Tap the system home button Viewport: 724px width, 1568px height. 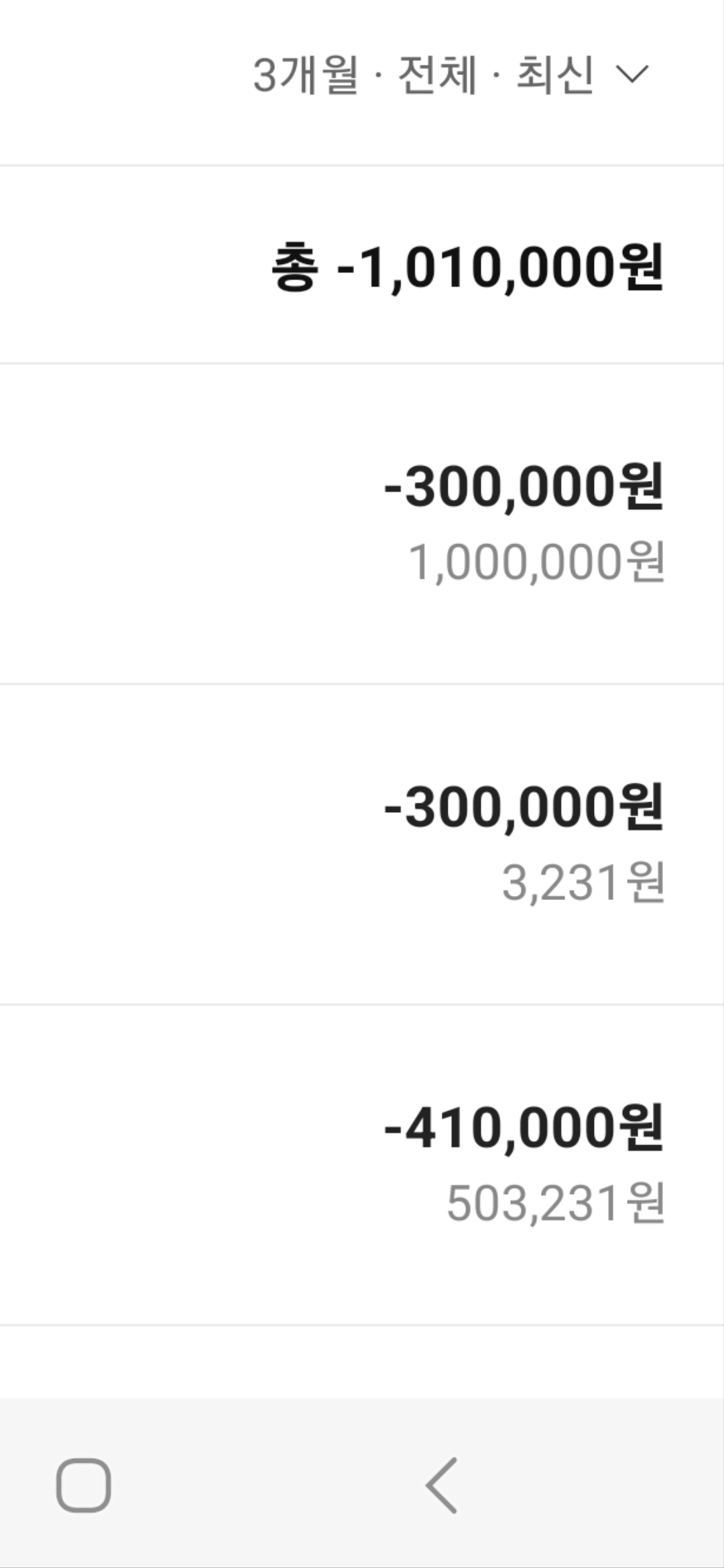[84, 1486]
